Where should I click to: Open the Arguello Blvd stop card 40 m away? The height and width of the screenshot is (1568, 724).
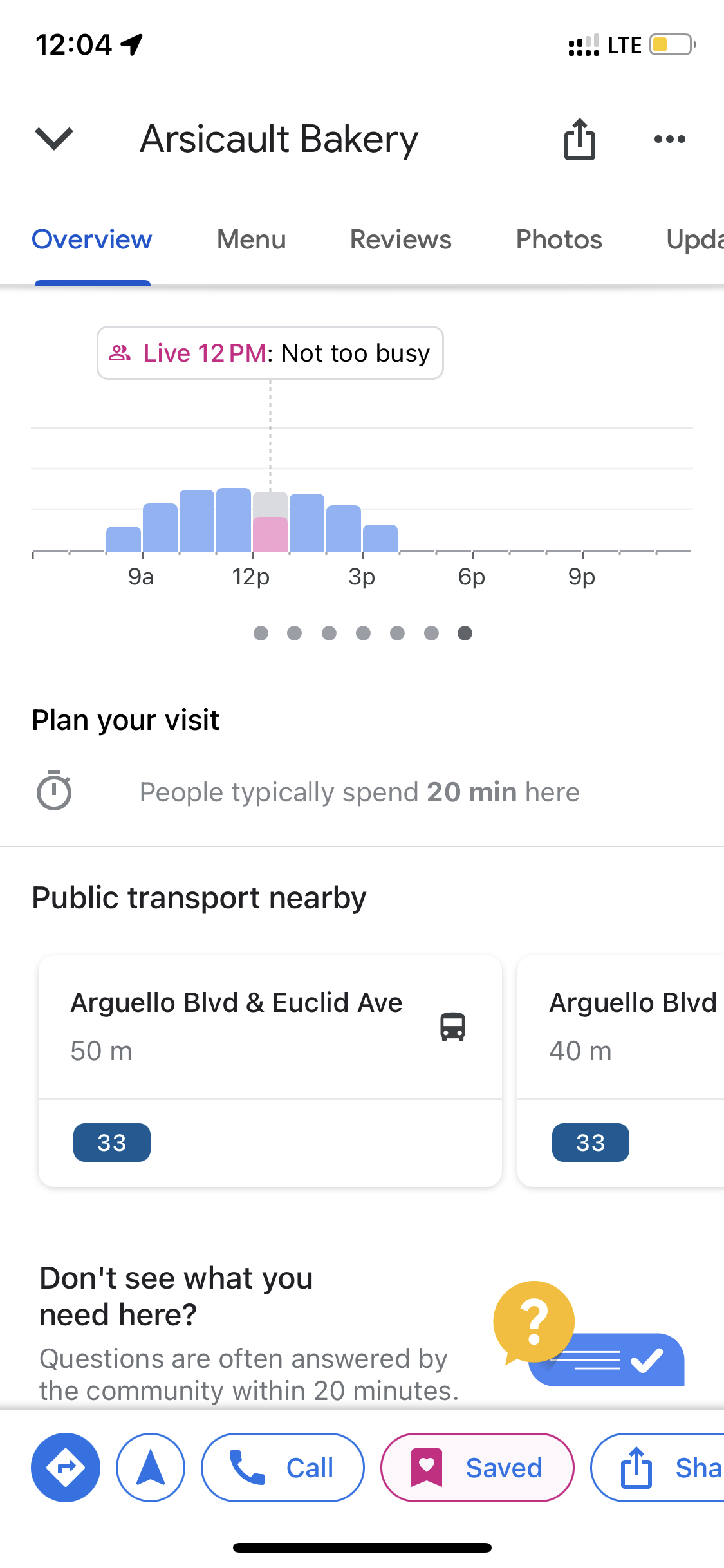[621, 1070]
